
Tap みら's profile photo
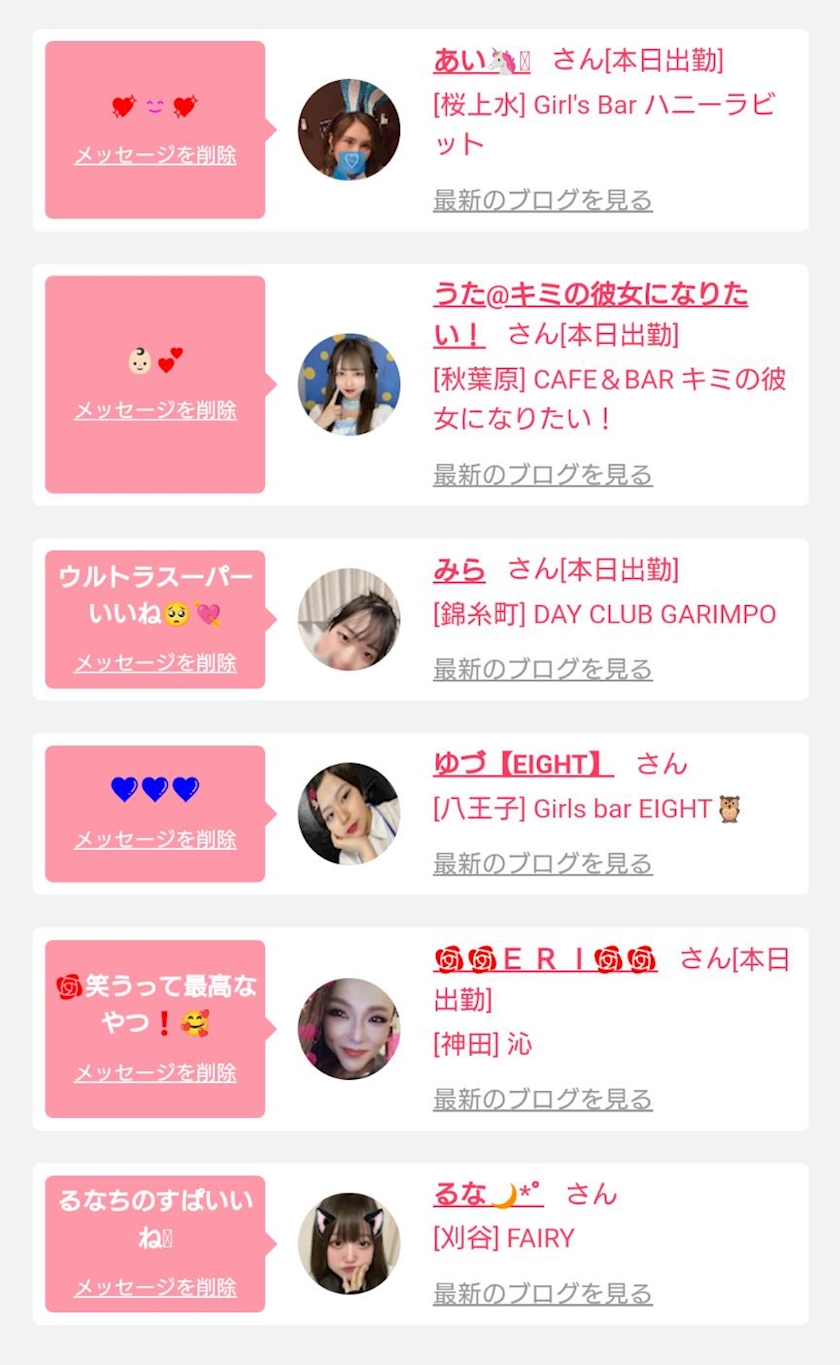click(349, 619)
